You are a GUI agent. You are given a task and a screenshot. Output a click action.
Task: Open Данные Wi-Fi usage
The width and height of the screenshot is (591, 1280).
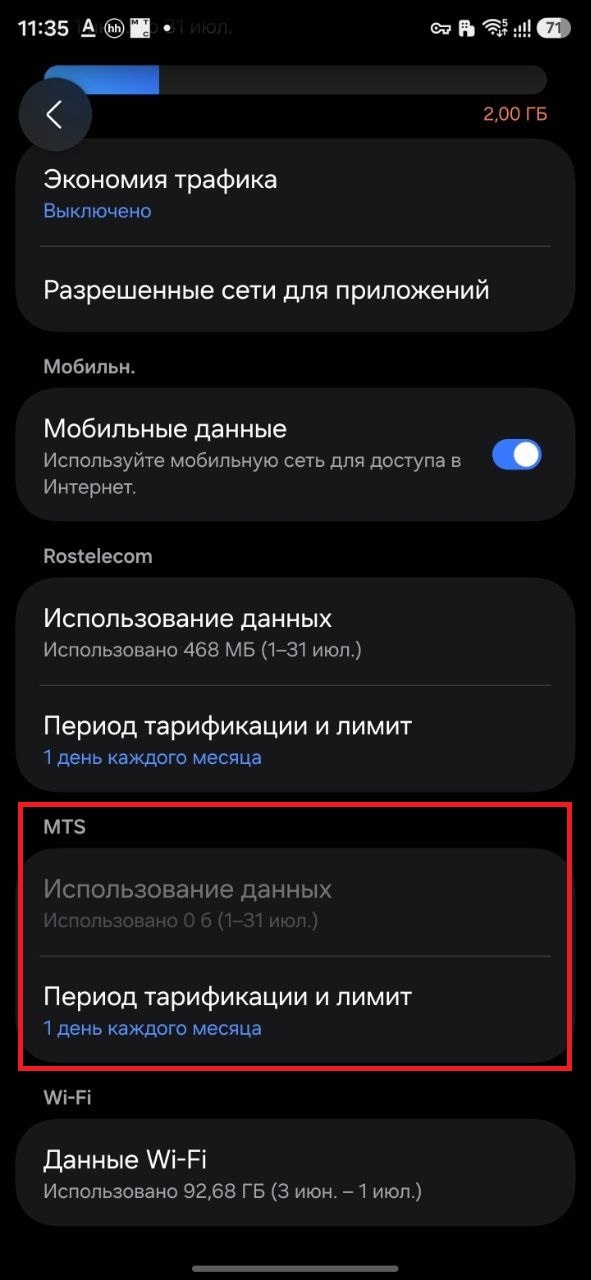296,1173
